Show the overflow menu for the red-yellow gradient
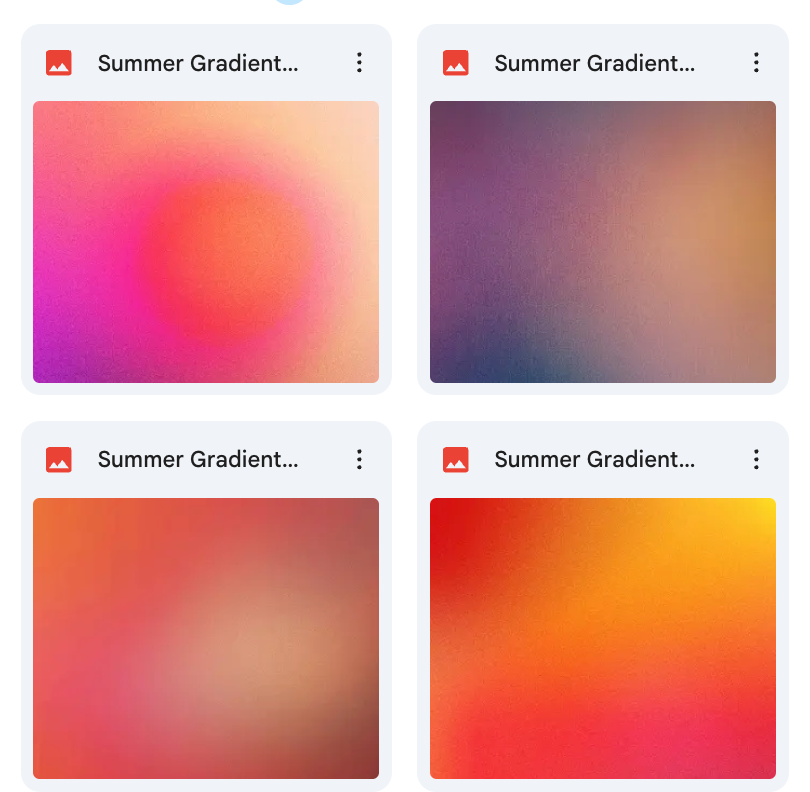This screenshot has height=792, width=810. tap(756, 459)
